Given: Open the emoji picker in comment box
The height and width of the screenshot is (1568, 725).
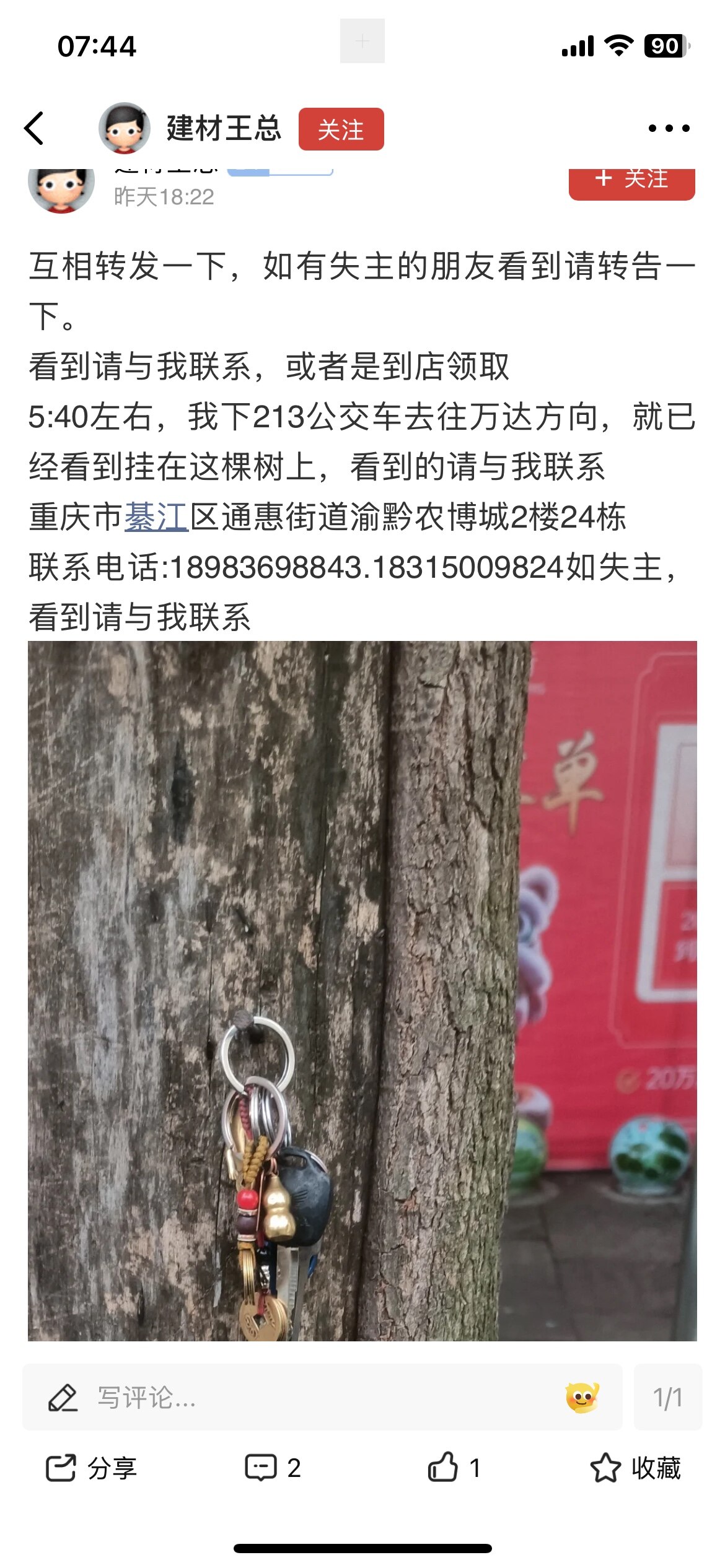Looking at the screenshot, I should tap(582, 1398).
